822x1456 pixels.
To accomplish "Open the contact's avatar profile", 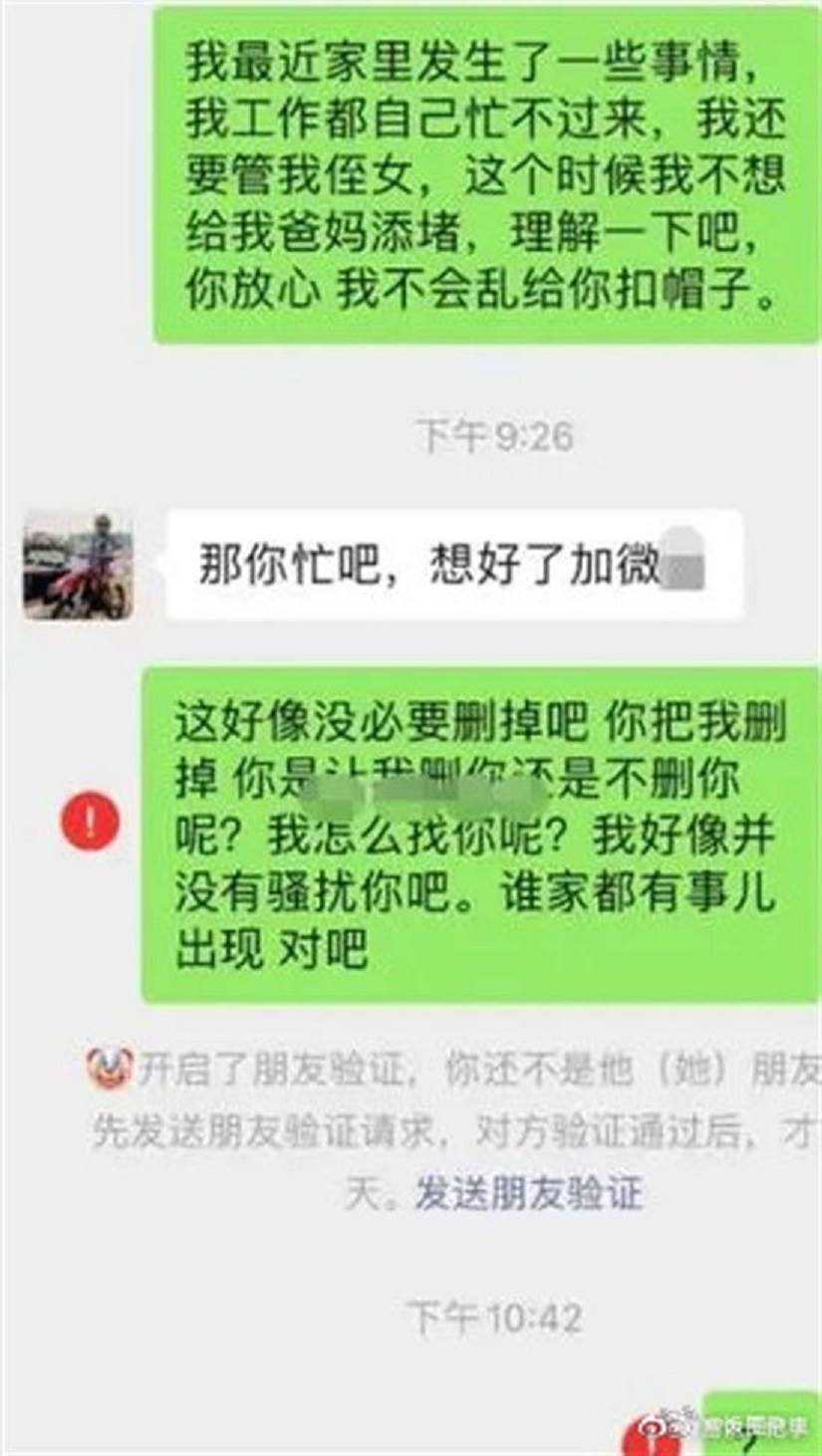I will [x=79, y=565].
